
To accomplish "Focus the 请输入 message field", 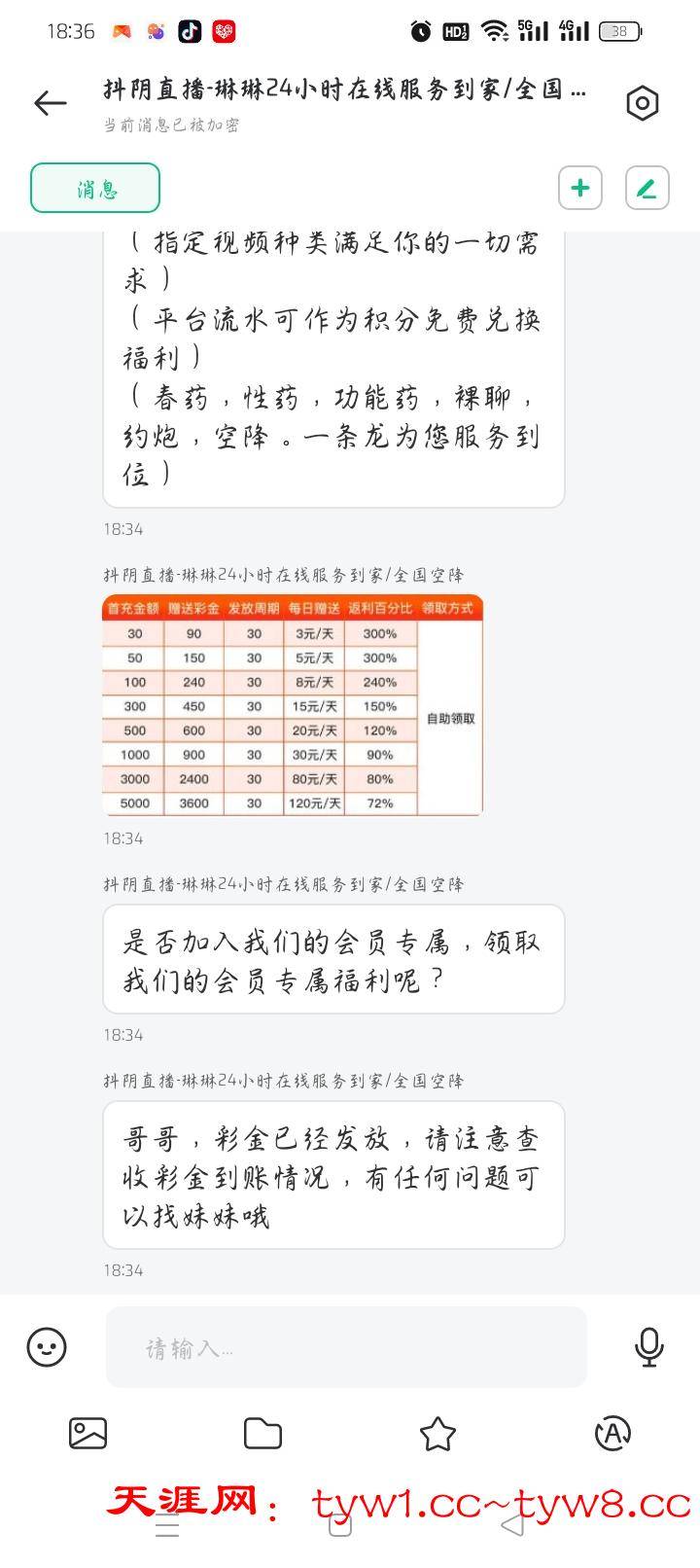I will [345, 1347].
